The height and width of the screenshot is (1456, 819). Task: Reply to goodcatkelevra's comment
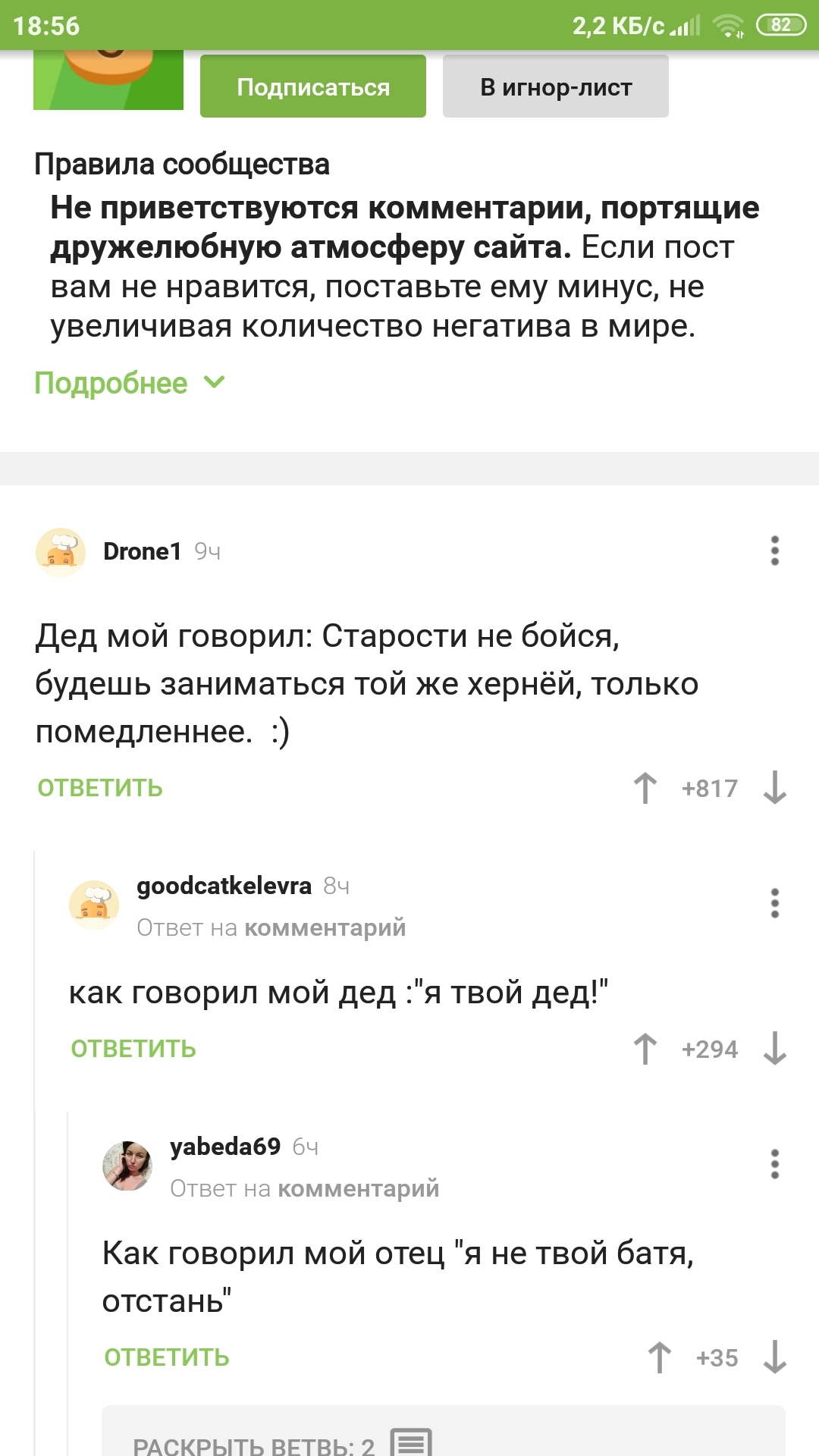coord(133,1049)
